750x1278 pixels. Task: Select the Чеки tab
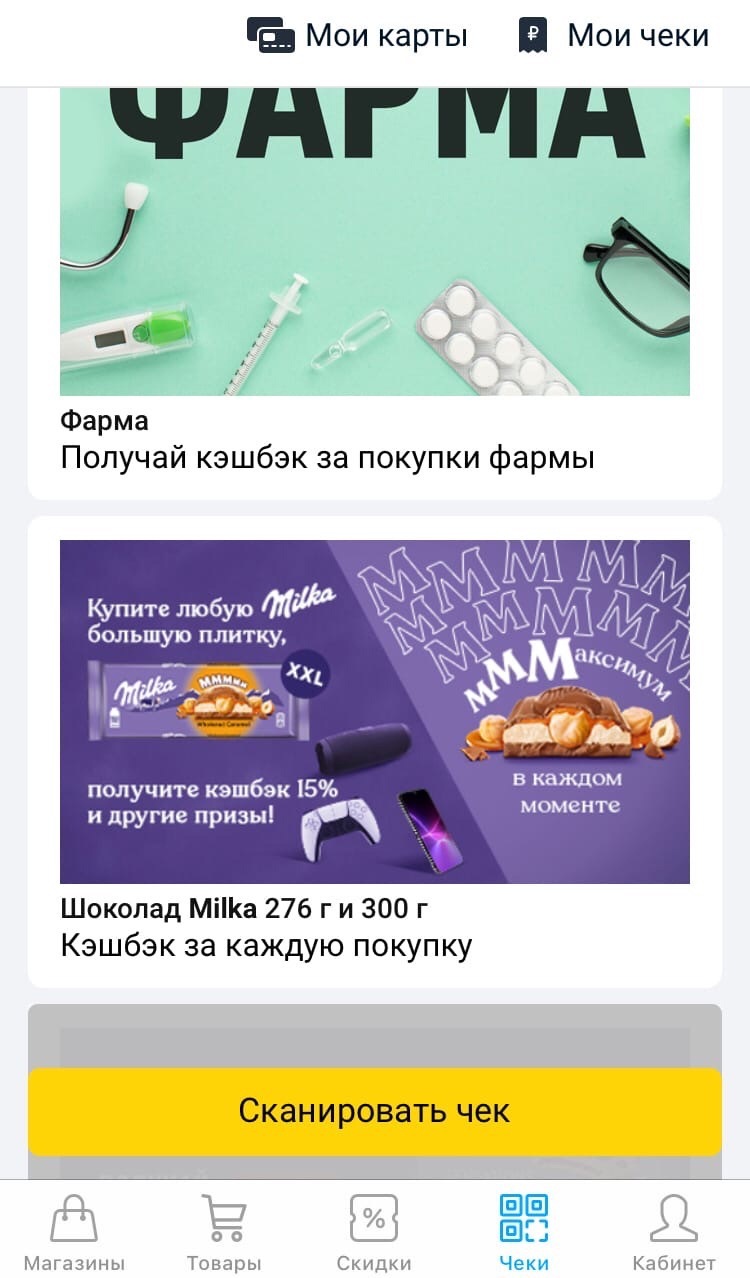tap(524, 1233)
